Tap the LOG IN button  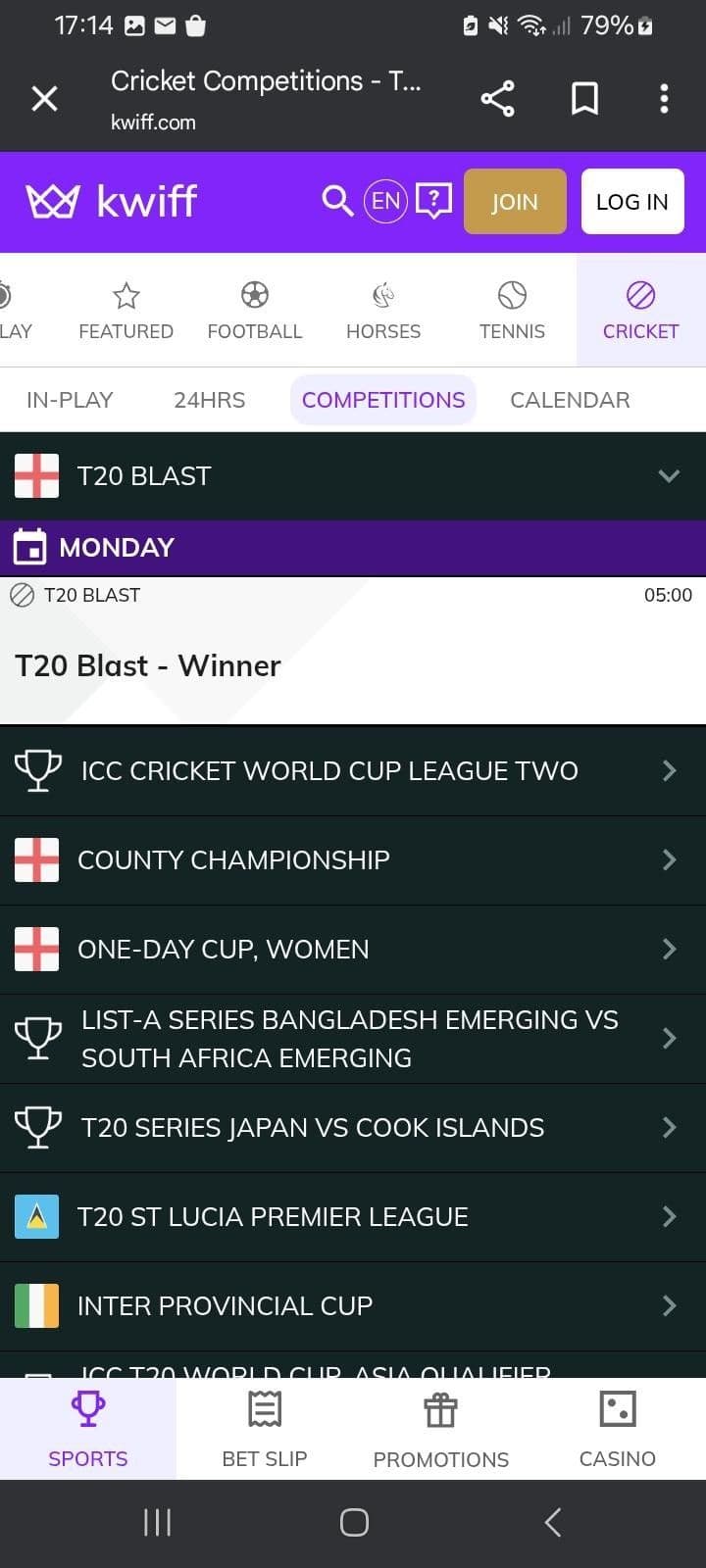coord(631,201)
